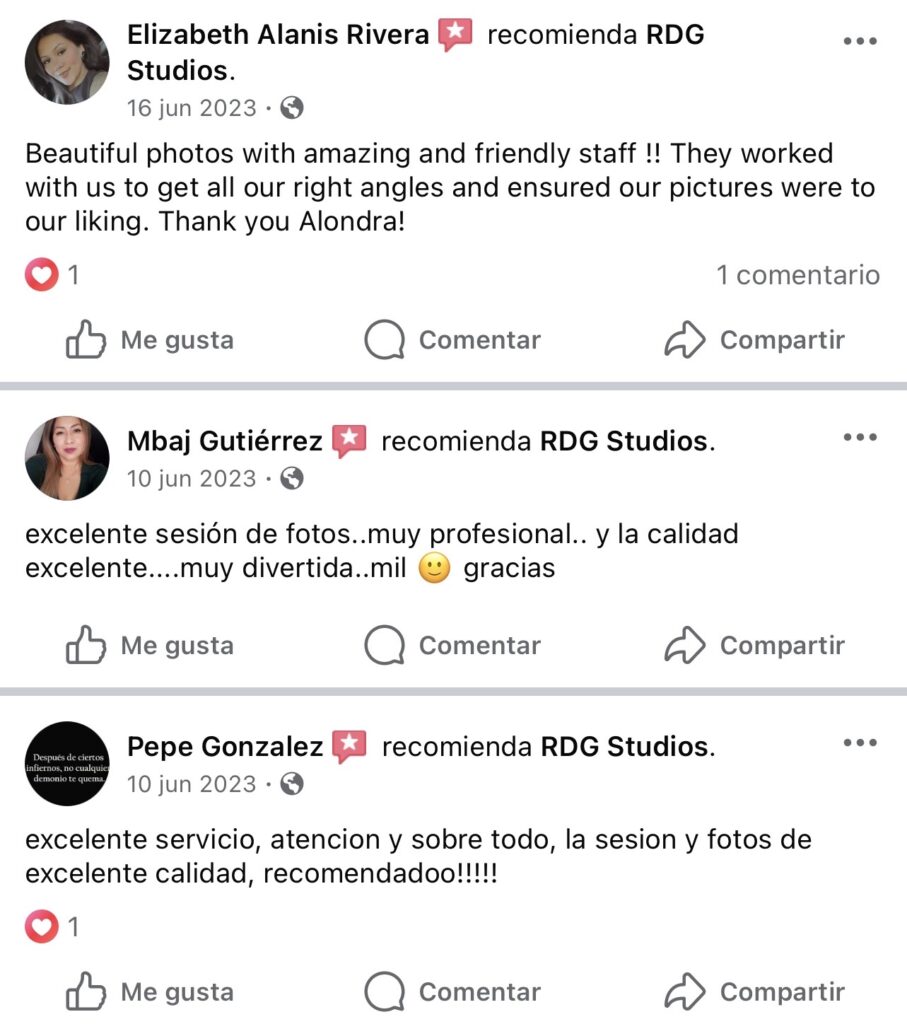Comment on Elizabeth Alanis Rivera's post

click(x=452, y=340)
